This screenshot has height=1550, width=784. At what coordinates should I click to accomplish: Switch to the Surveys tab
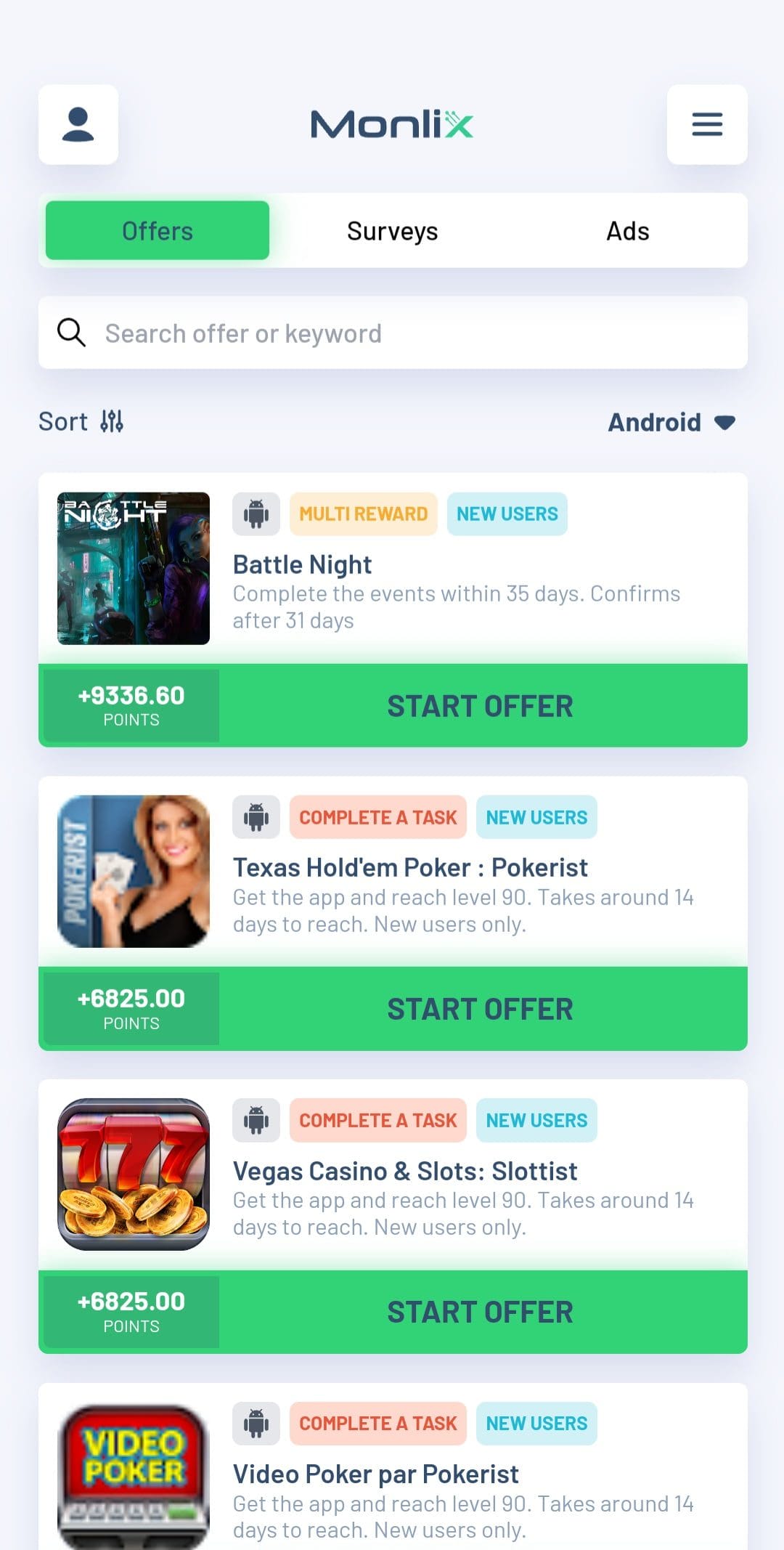(x=393, y=231)
